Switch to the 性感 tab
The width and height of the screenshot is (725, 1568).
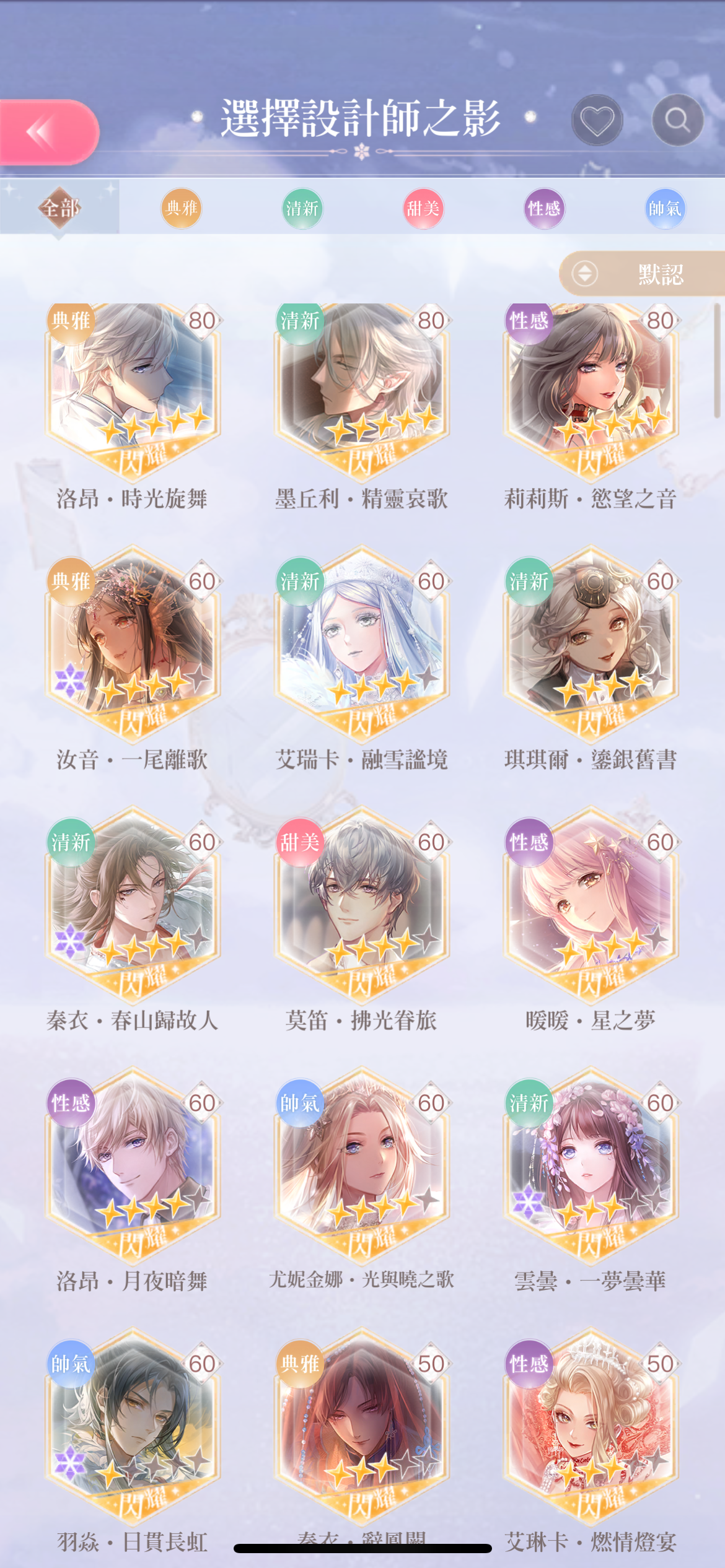(544, 209)
